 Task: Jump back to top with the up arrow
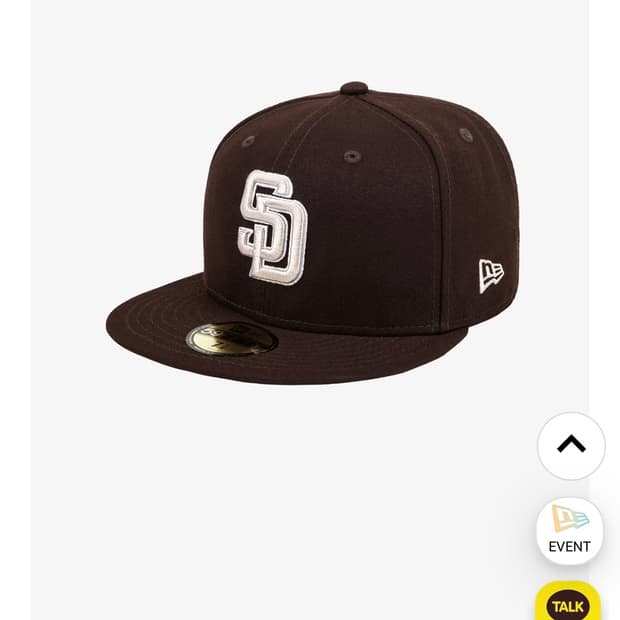tap(571, 446)
